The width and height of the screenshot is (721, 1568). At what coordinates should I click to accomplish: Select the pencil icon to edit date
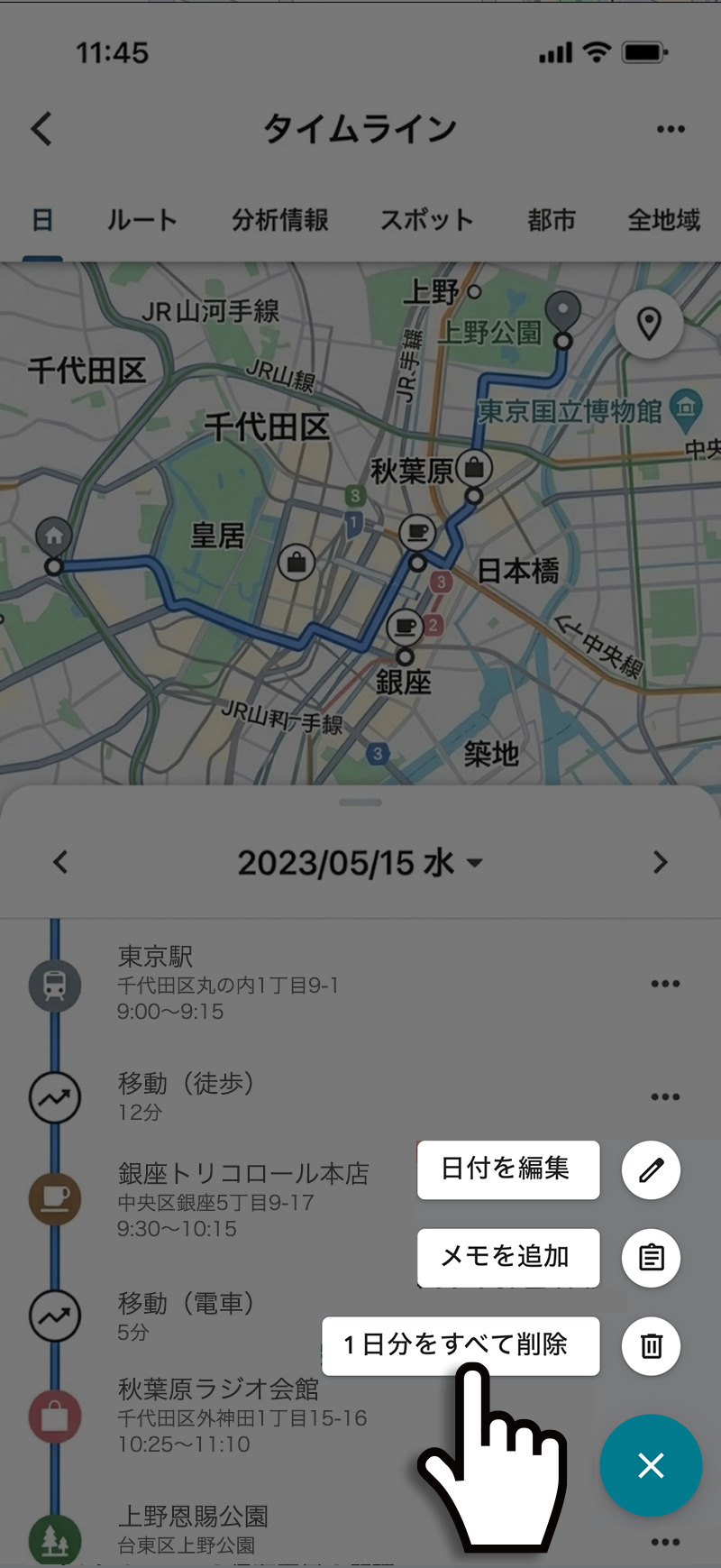pyautogui.click(x=650, y=1170)
